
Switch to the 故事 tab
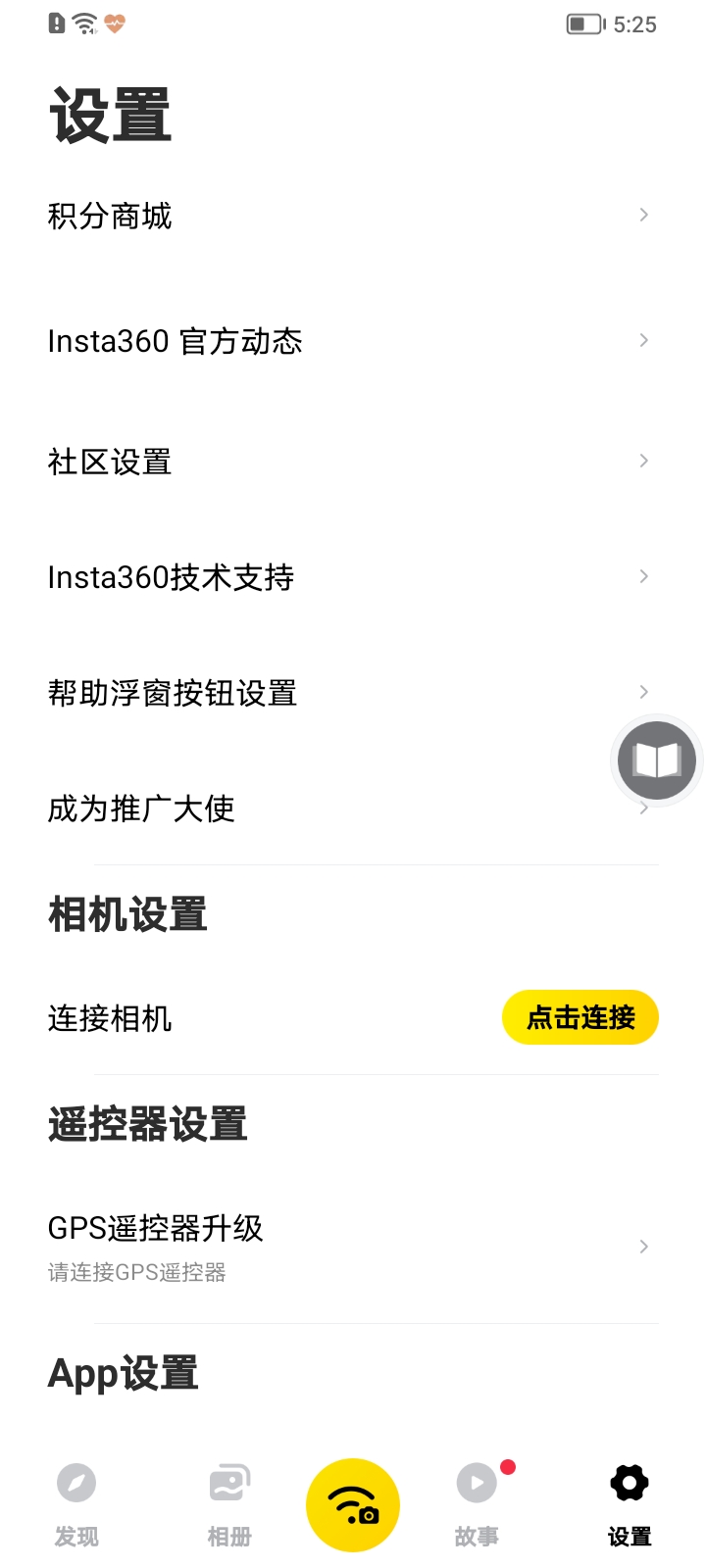tap(478, 1504)
